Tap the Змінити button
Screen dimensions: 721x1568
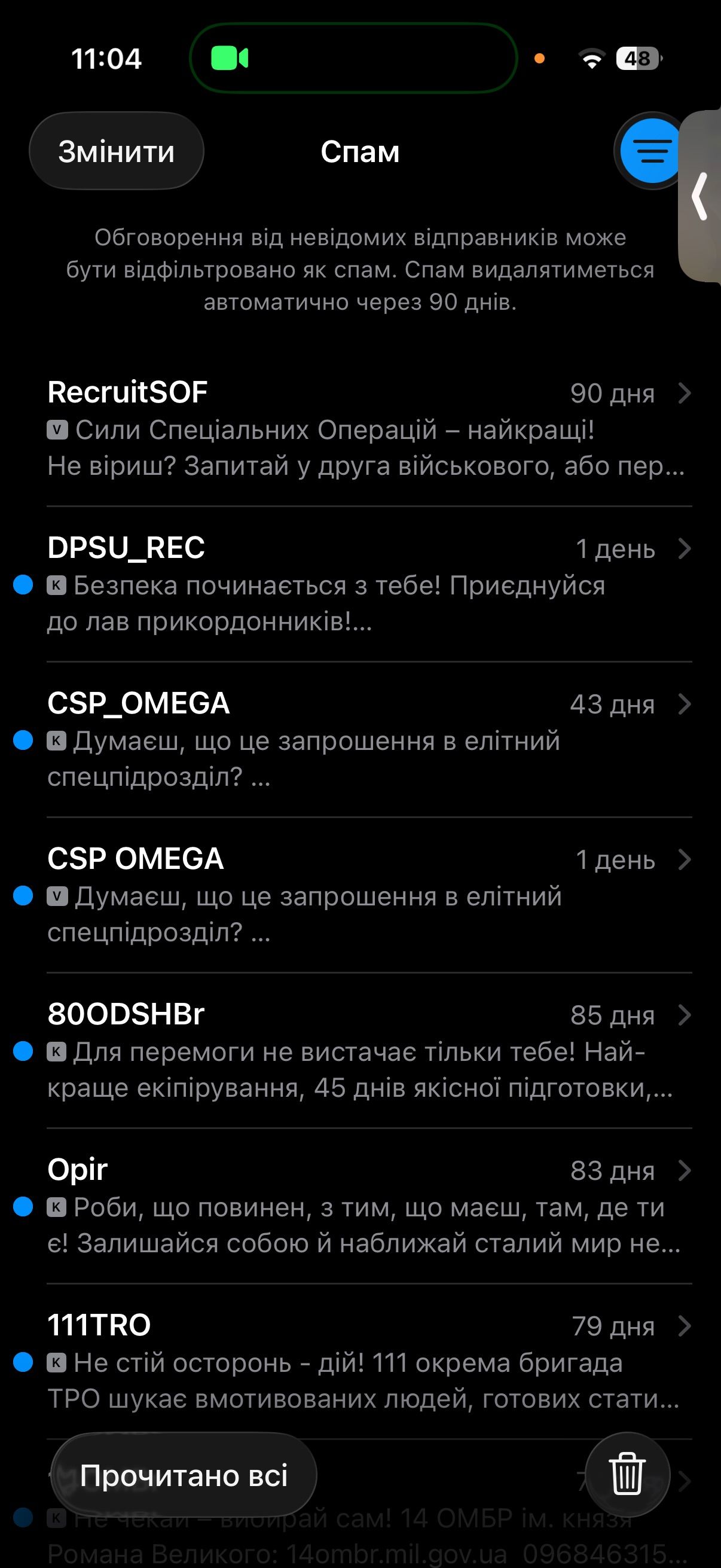(117, 151)
